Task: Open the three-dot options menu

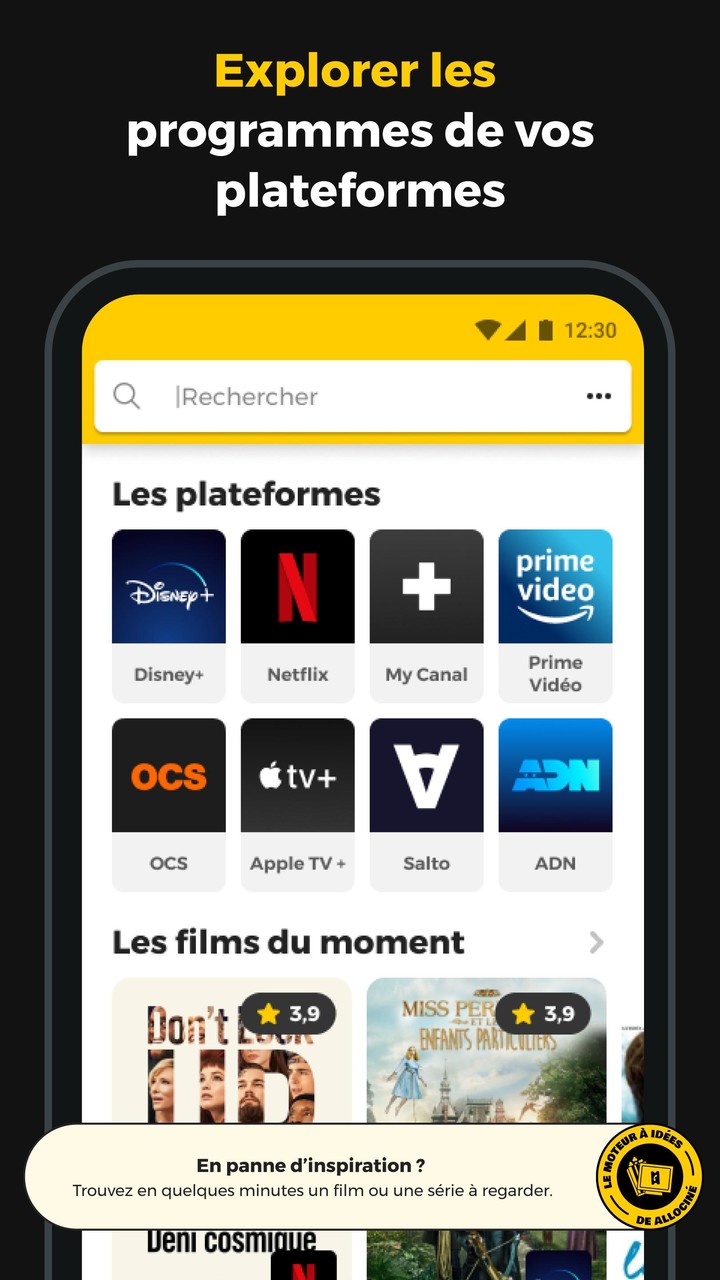Action: (x=598, y=396)
